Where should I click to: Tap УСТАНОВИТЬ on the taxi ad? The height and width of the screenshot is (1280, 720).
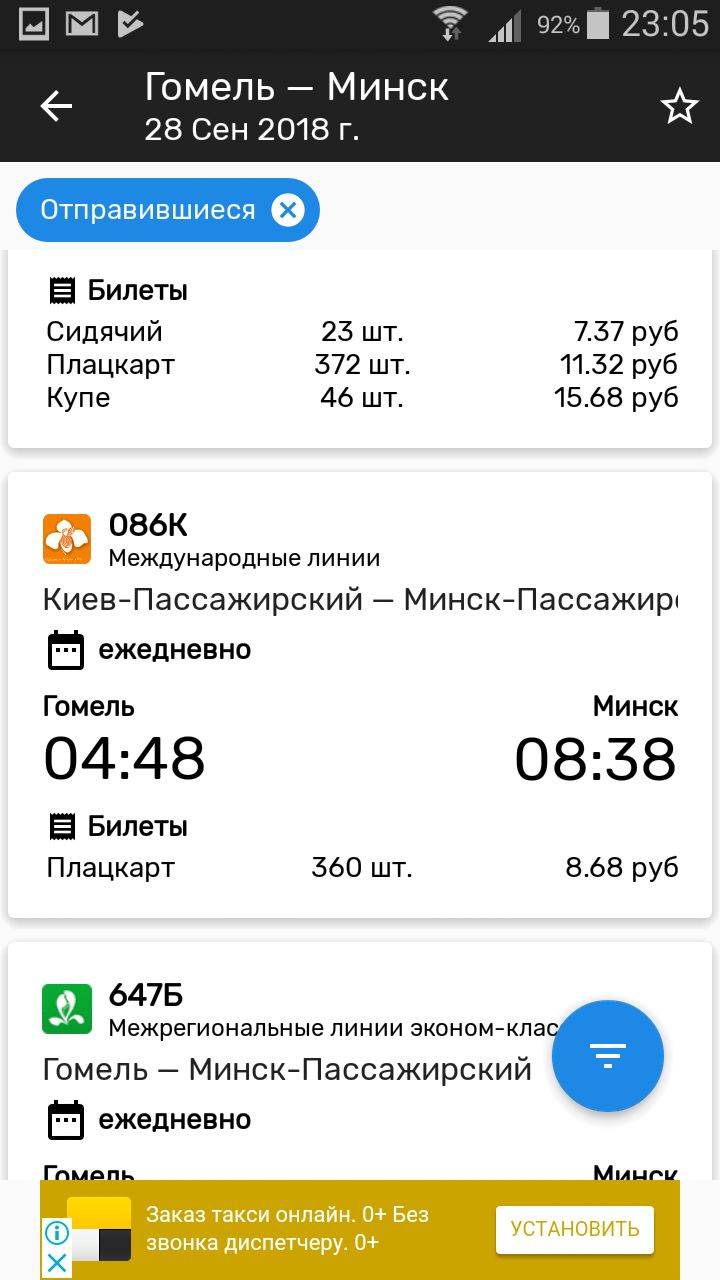[574, 1229]
